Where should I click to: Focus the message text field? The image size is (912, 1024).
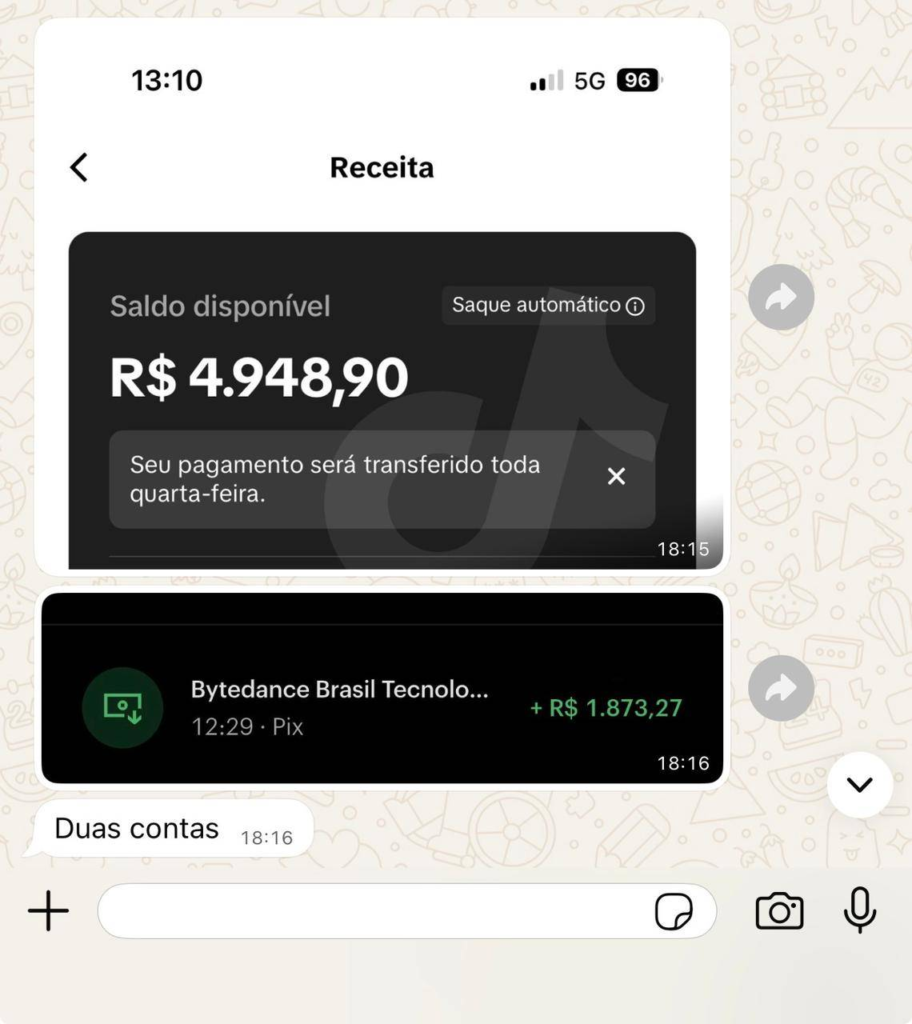370,911
